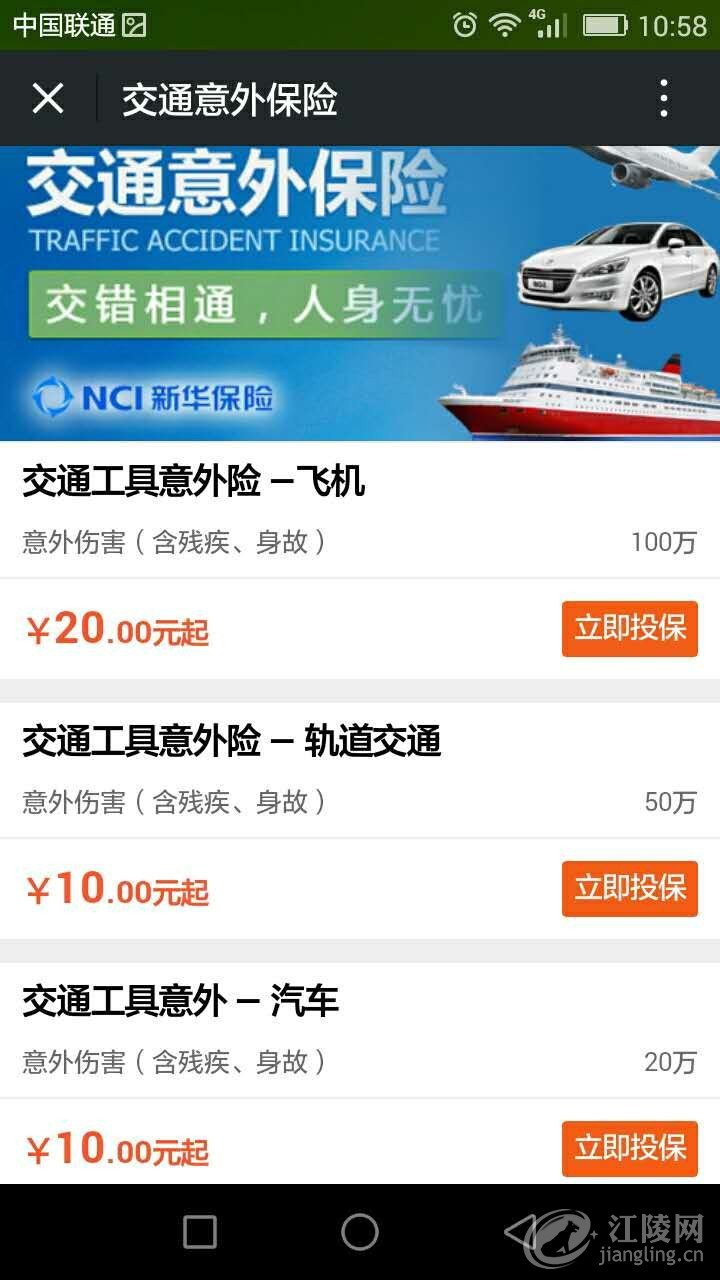The height and width of the screenshot is (1280, 720).
Task: Tap 立即投保 for the 飞机 insurance
Action: (x=629, y=629)
